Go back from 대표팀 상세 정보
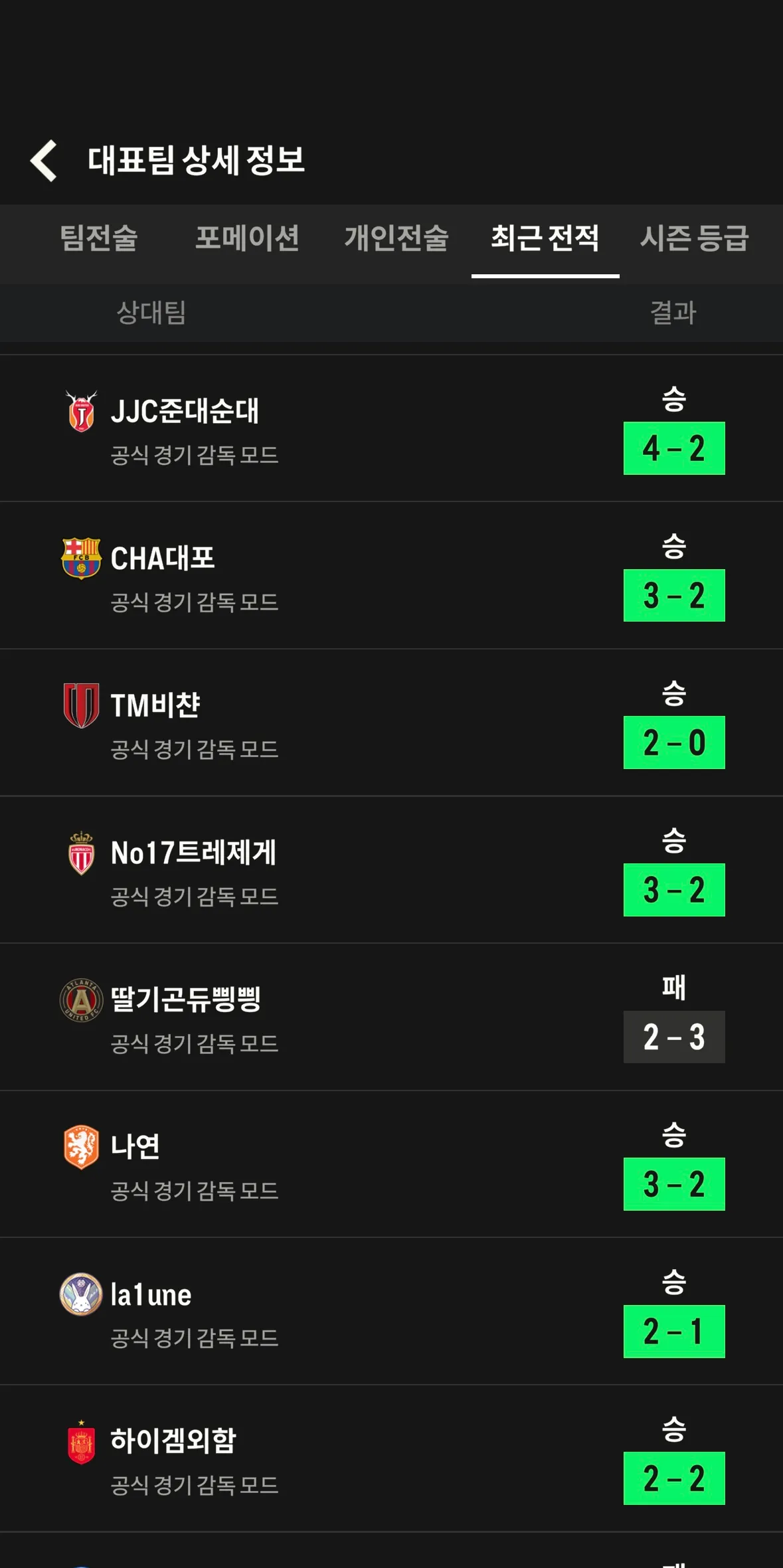The height and width of the screenshot is (1568, 783). click(x=44, y=161)
